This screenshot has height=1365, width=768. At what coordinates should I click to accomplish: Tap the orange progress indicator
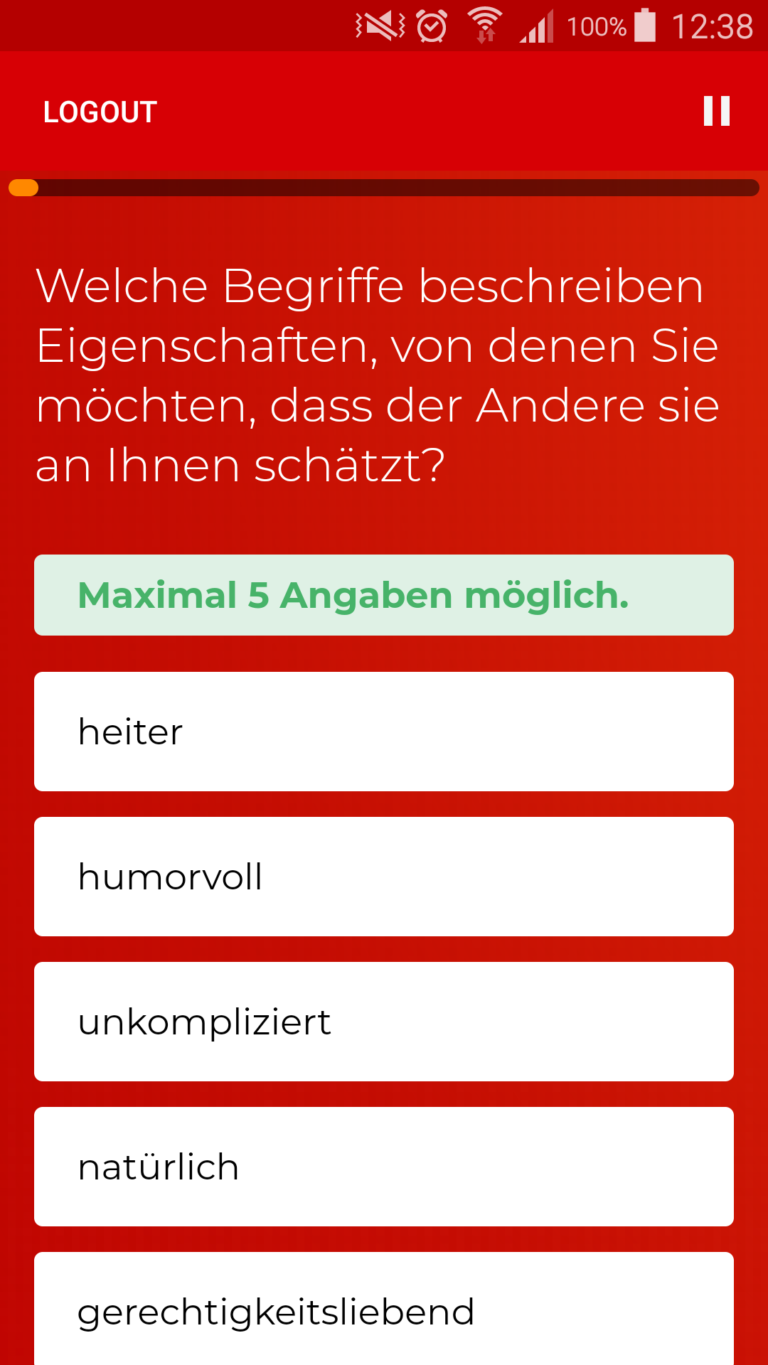click(22, 187)
